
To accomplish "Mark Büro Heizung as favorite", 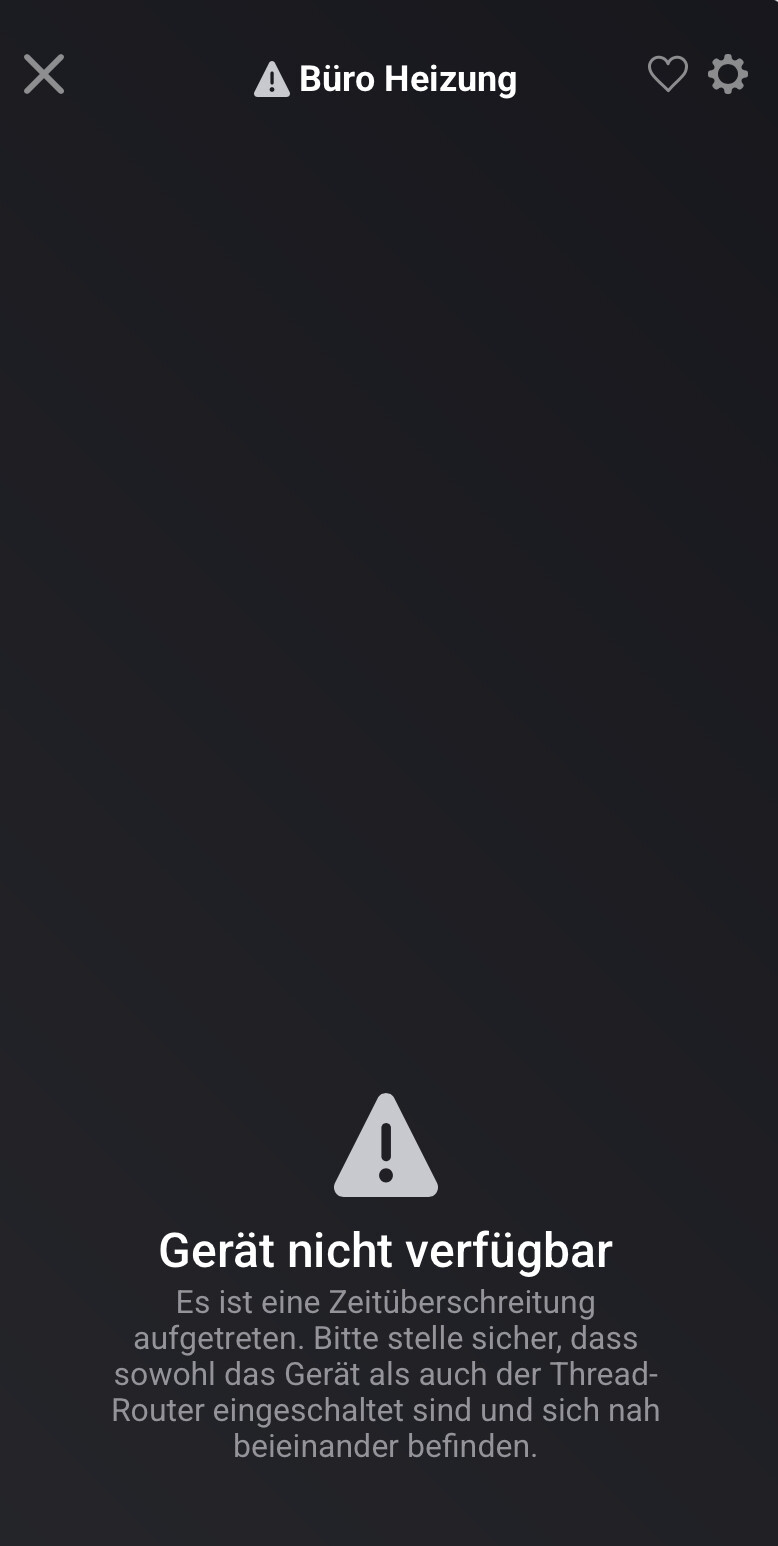I will coord(667,74).
